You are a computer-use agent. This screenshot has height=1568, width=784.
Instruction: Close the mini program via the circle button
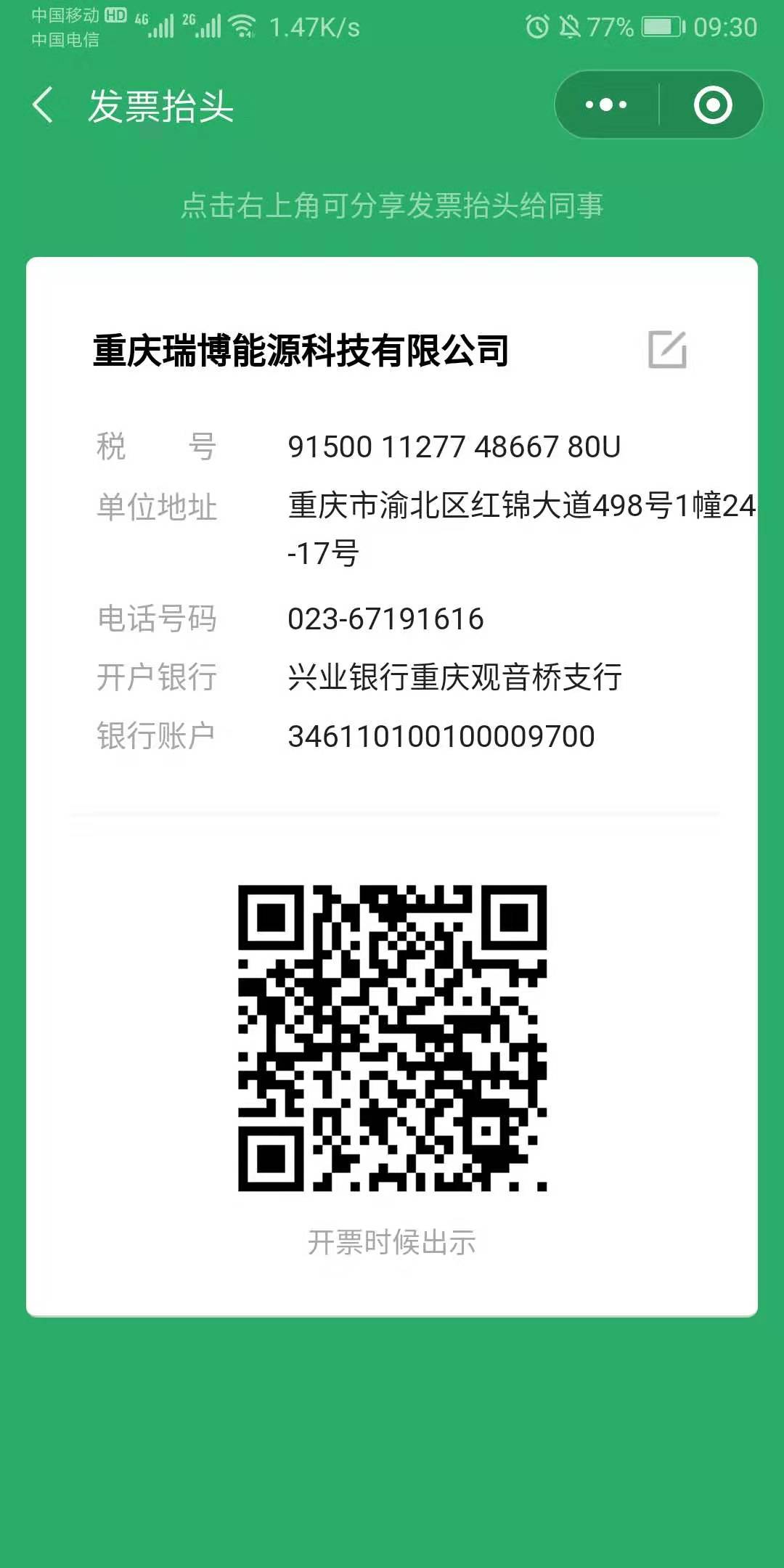[712, 105]
